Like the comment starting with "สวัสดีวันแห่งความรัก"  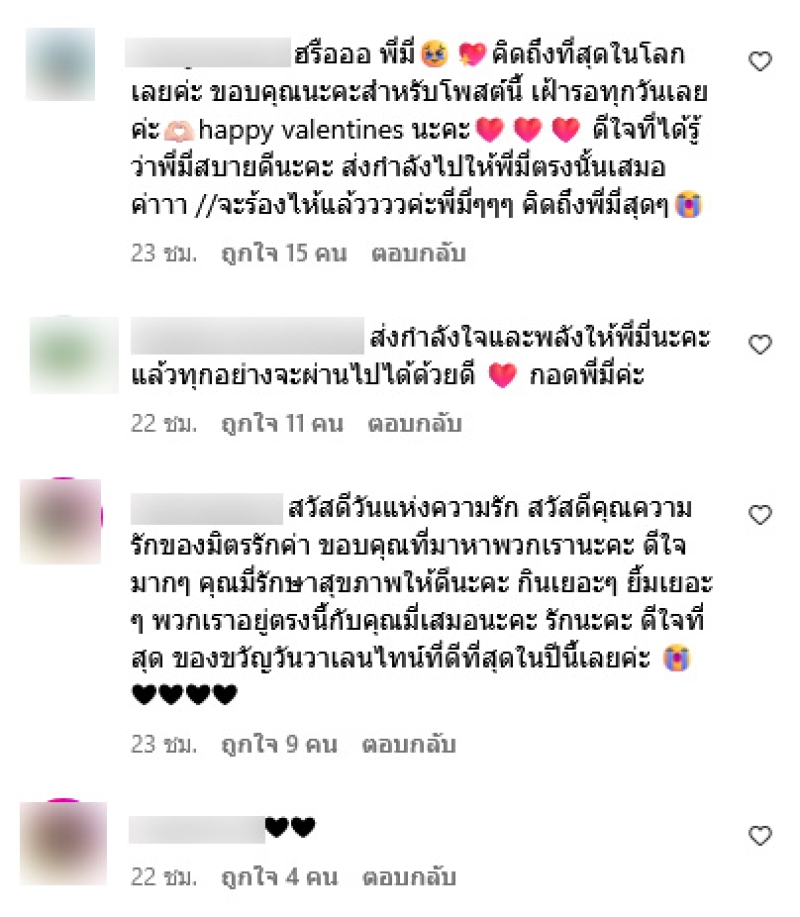pos(761,515)
